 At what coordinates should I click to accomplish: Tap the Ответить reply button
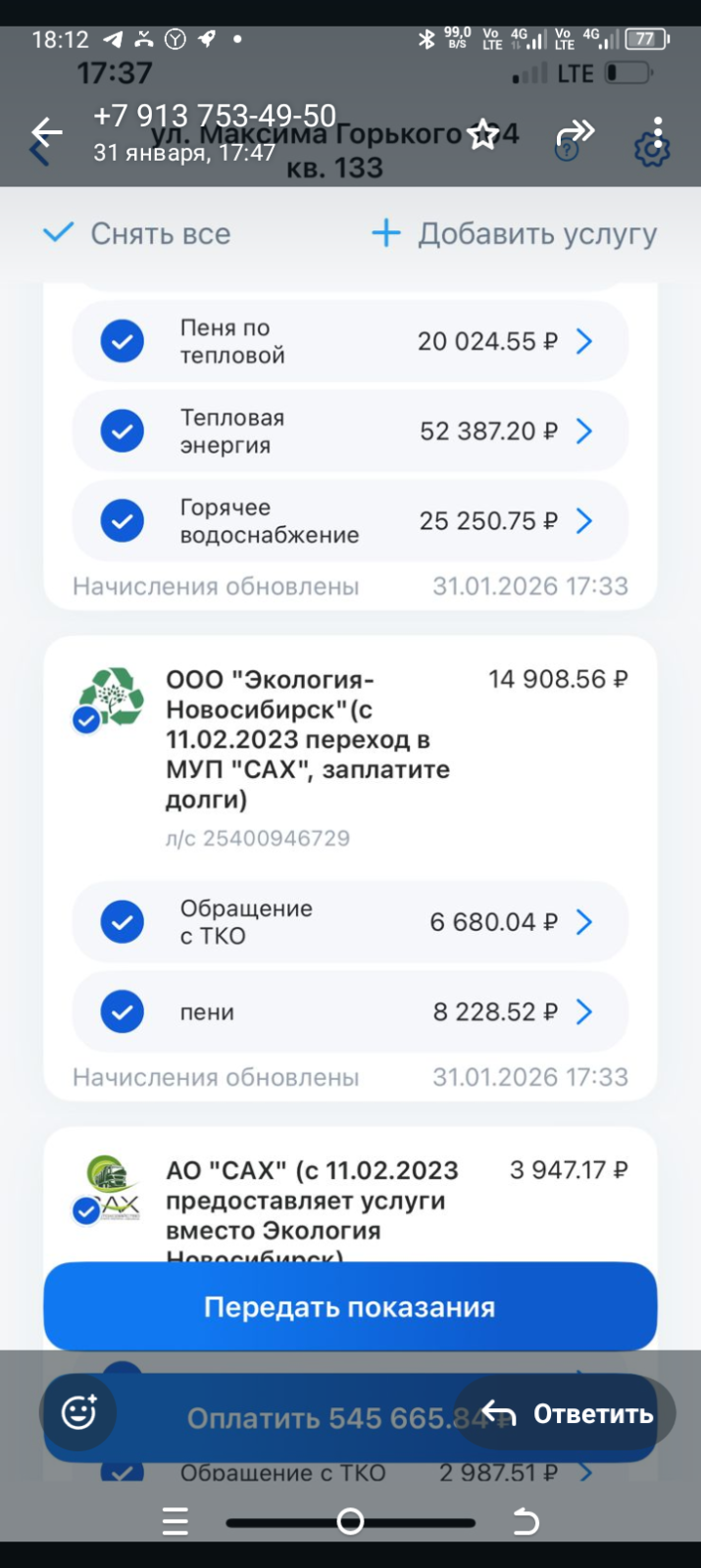tap(567, 1413)
